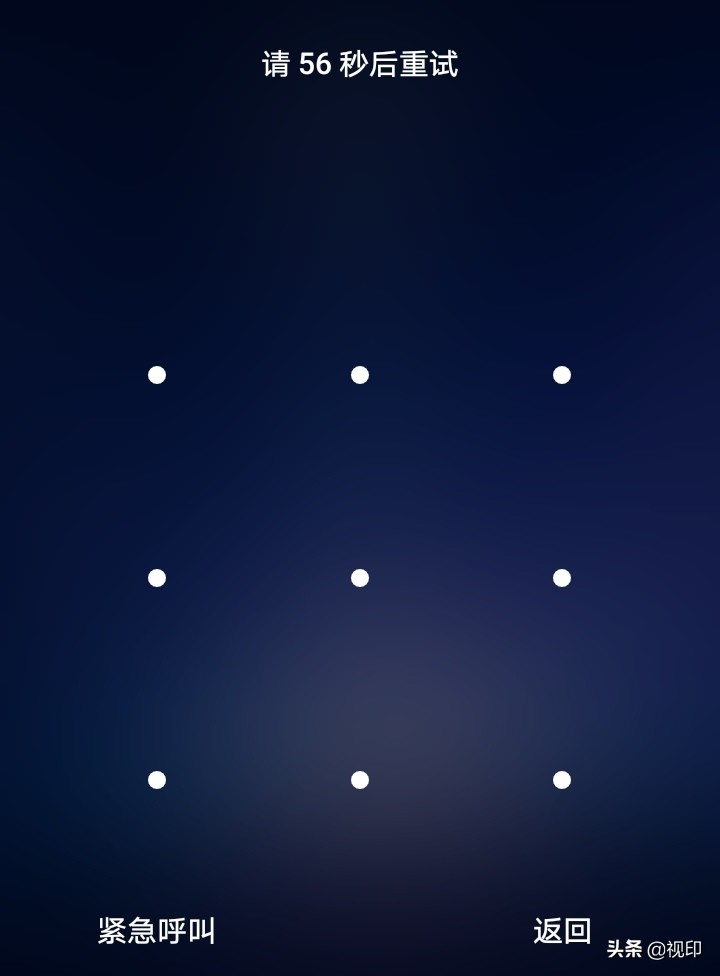Tap 紧急呼叫 emergency call button
Viewport: 720px width, 976px height.
[x=156, y=931]
